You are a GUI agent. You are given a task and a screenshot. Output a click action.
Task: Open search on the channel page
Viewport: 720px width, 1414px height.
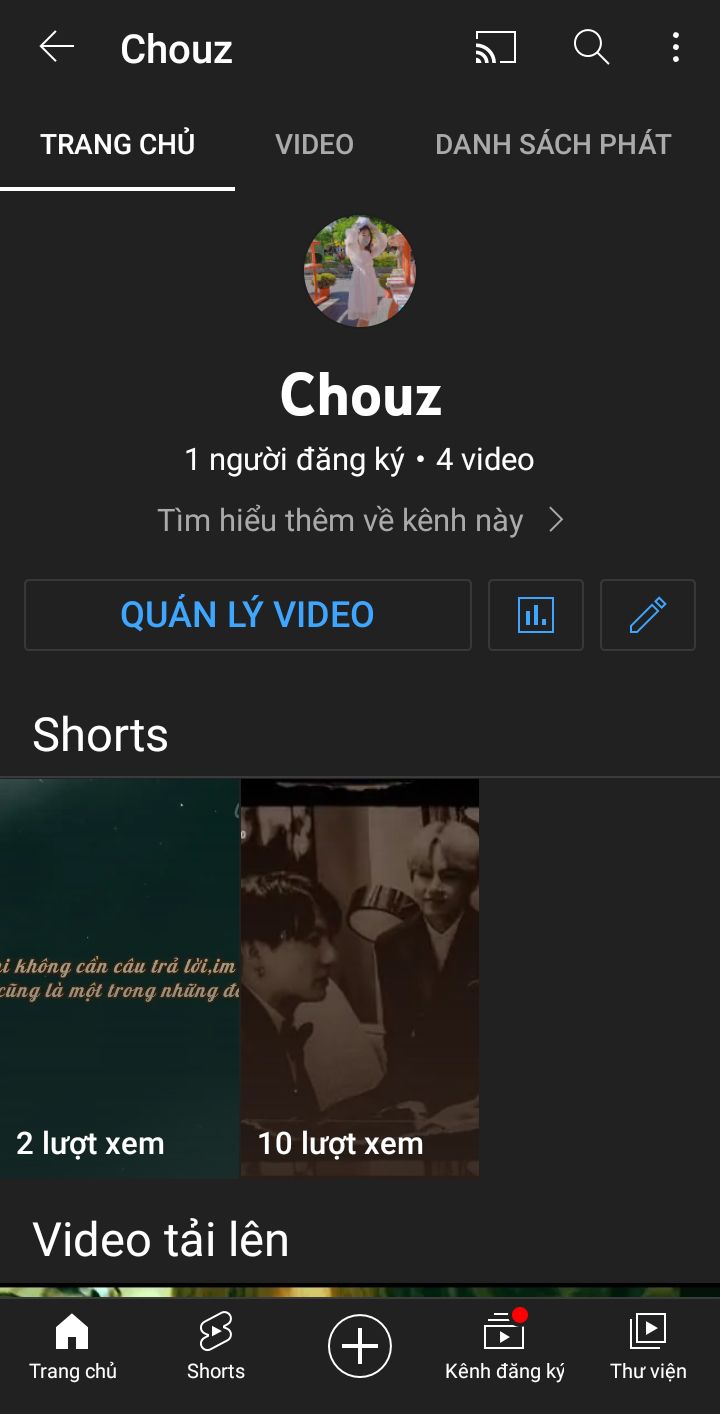591,47
